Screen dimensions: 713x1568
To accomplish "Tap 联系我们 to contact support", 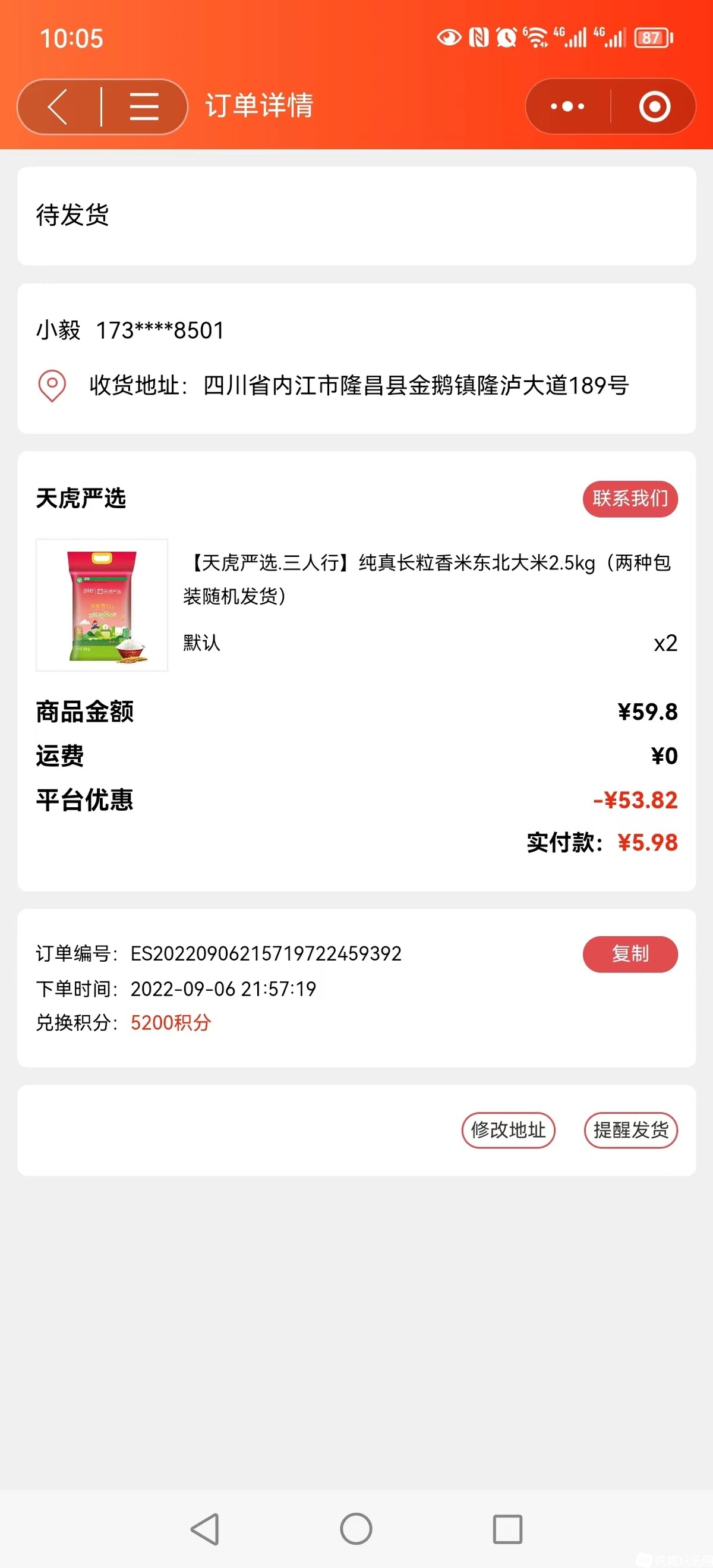I will pyautogui.click(x=630, y=499).
